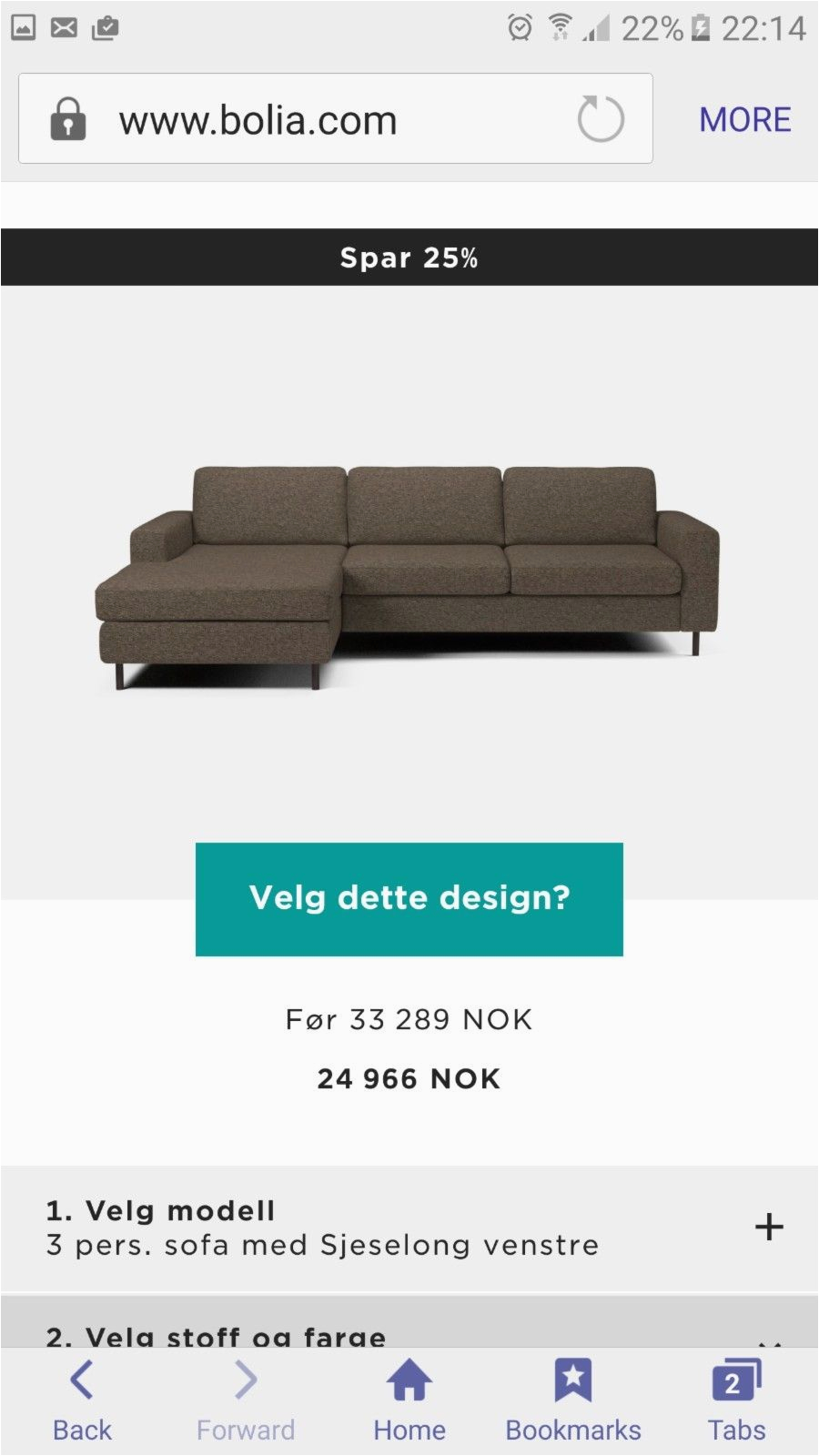Go to the browser Home page
The height and width of the screenshot is (1456, 819).
tap(409, 1401)
